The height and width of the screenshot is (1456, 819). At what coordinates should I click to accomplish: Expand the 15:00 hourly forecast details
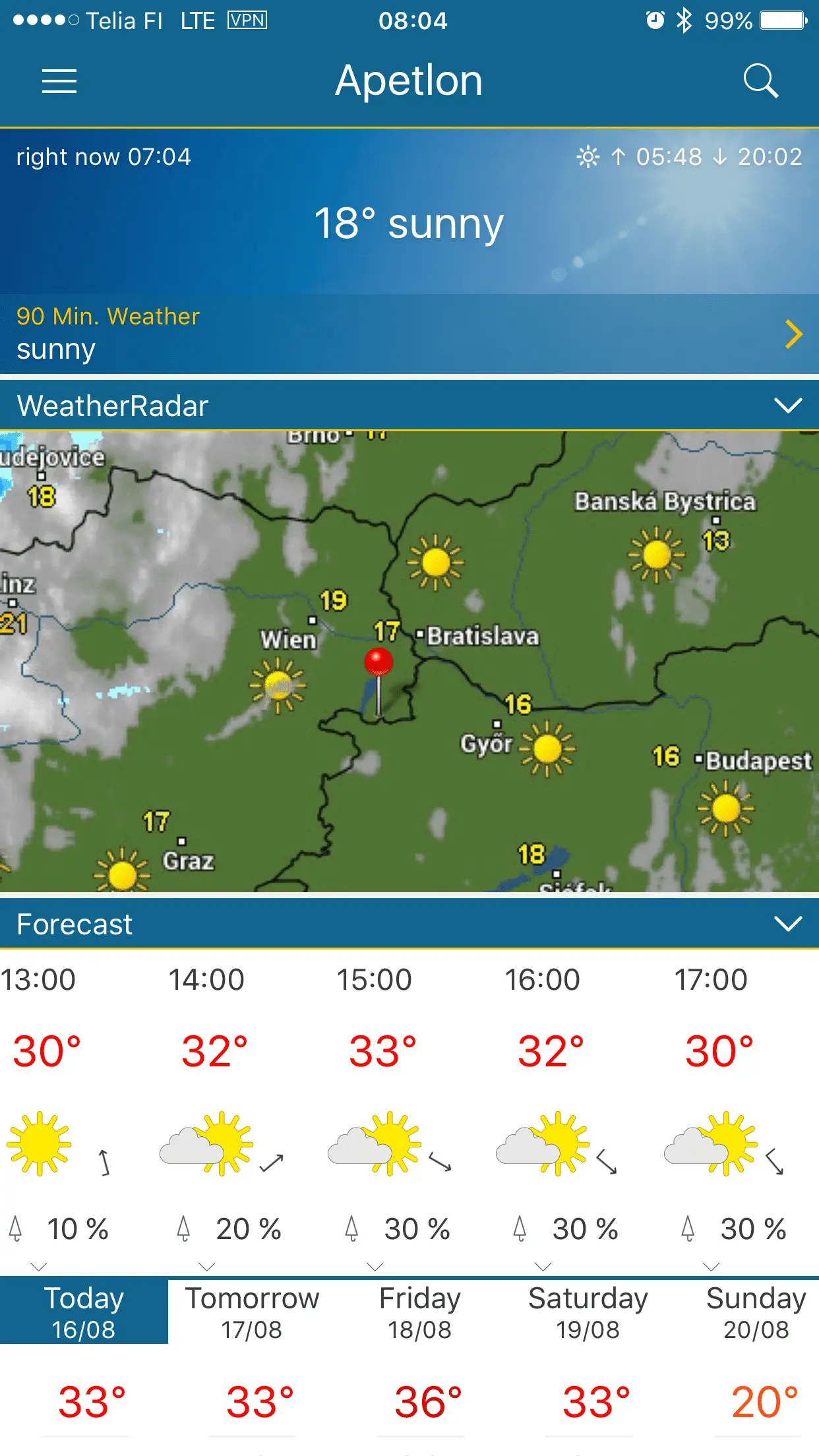[x=375, y=1267]
